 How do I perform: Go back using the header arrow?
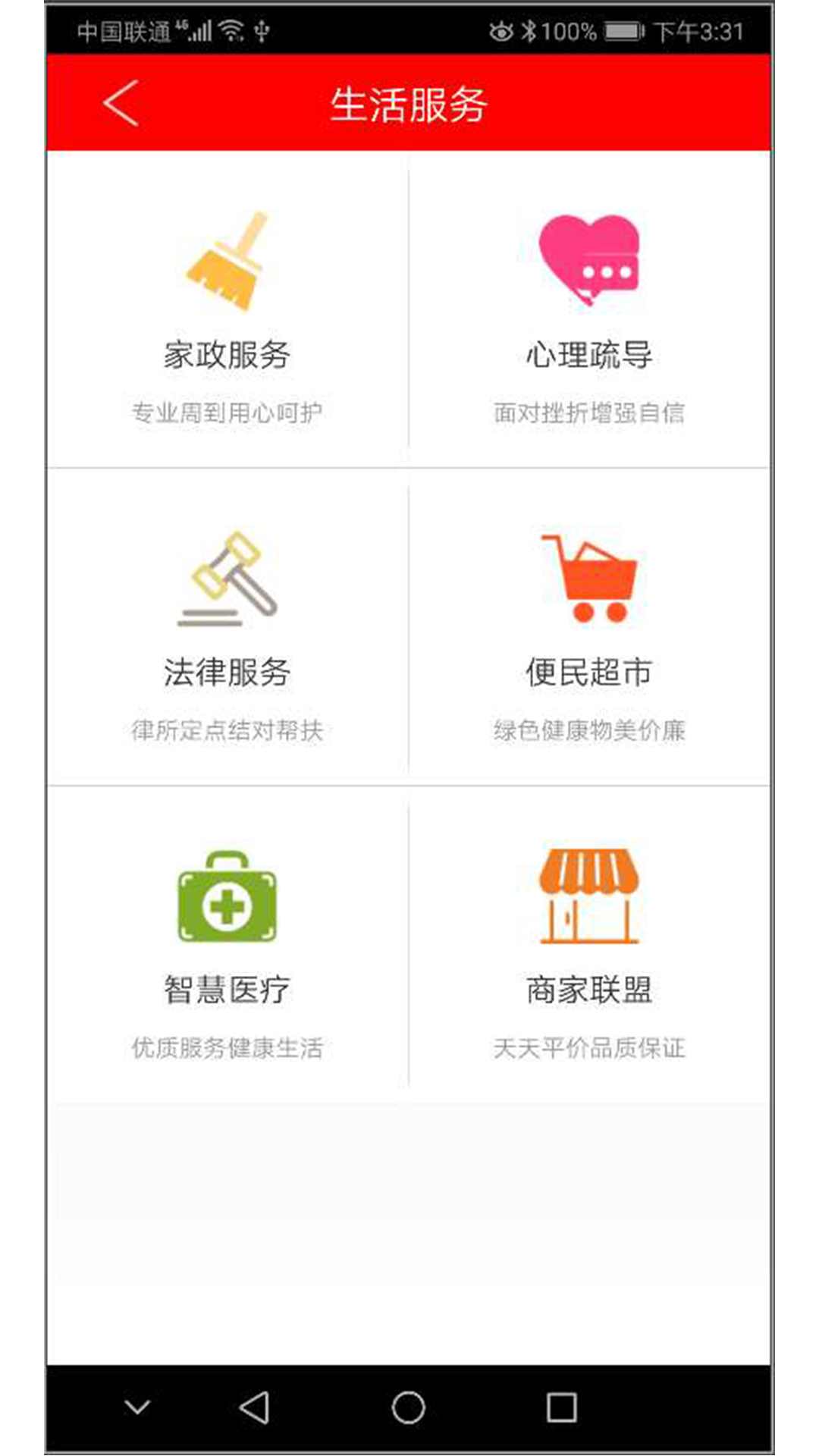pos(121,103)
